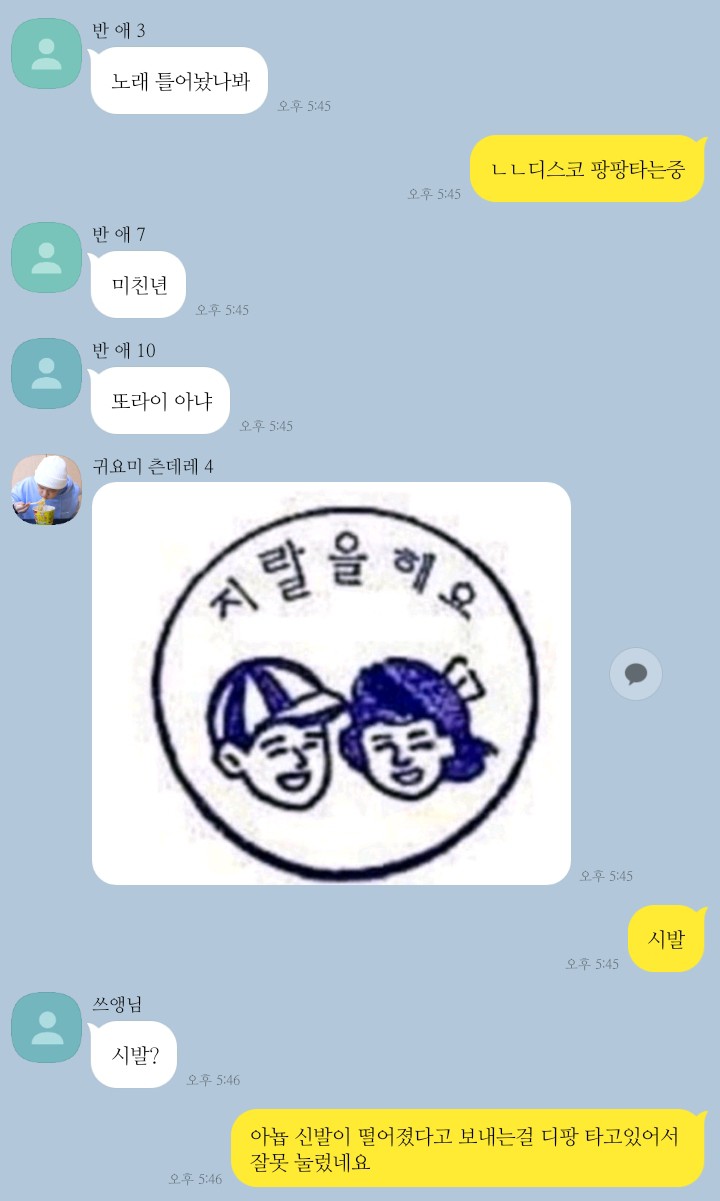View the 반 애 7 profile picture

coord(46,257)
